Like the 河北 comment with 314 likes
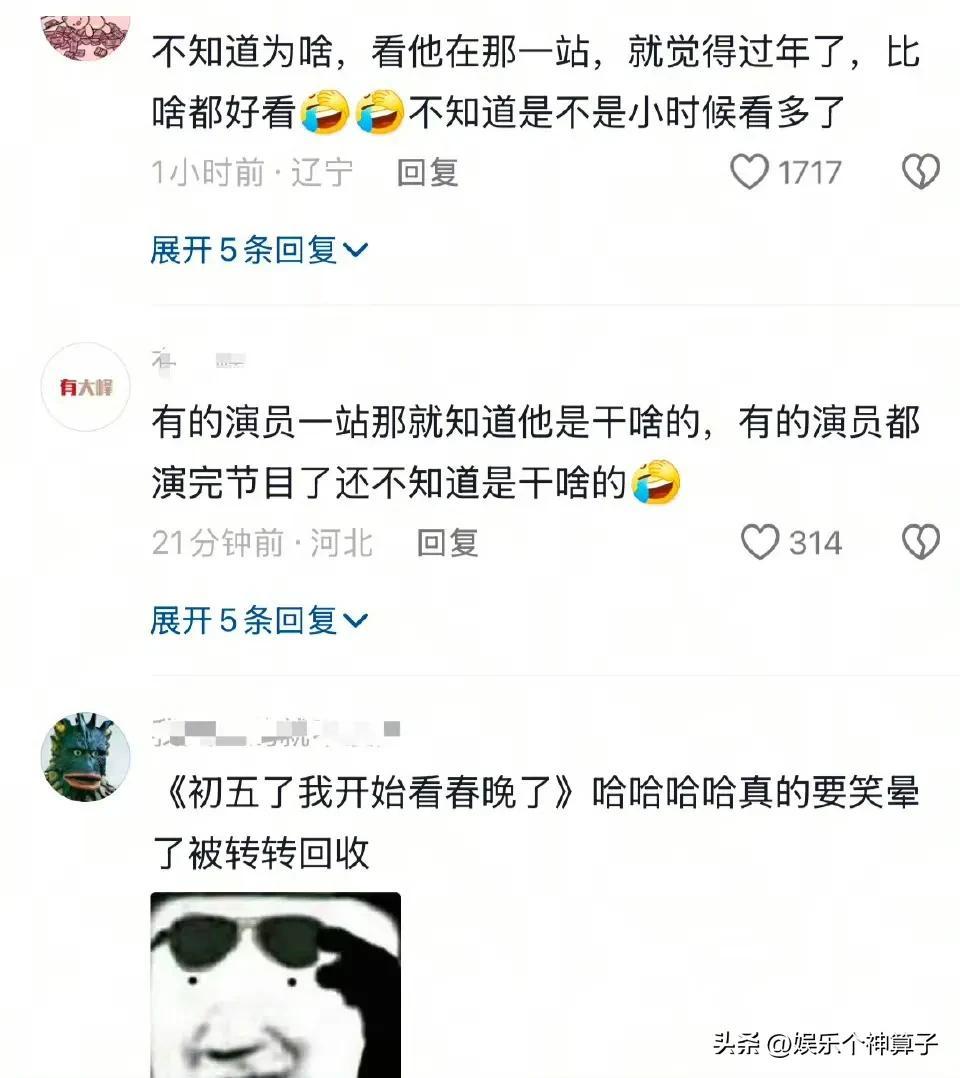Viewport: 960px width, 1078px height. point(760,543)
